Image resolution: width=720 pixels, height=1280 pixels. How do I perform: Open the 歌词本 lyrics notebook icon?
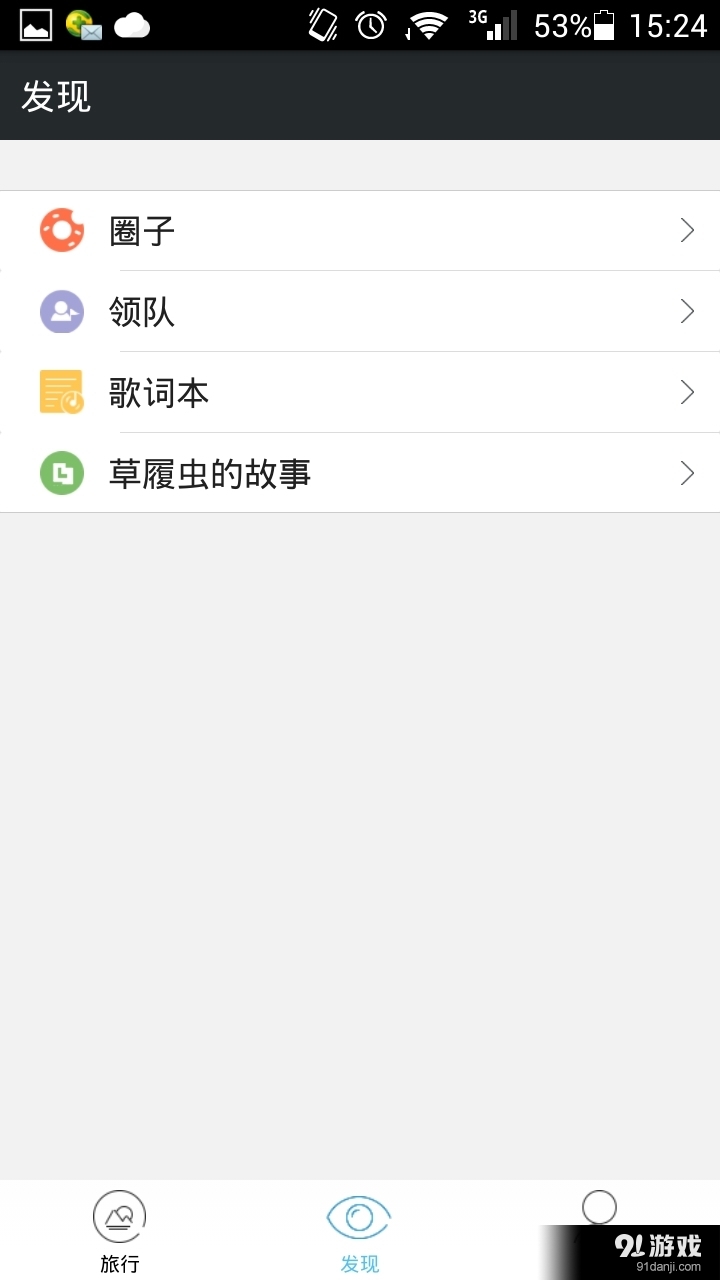[x=61, y=392]
